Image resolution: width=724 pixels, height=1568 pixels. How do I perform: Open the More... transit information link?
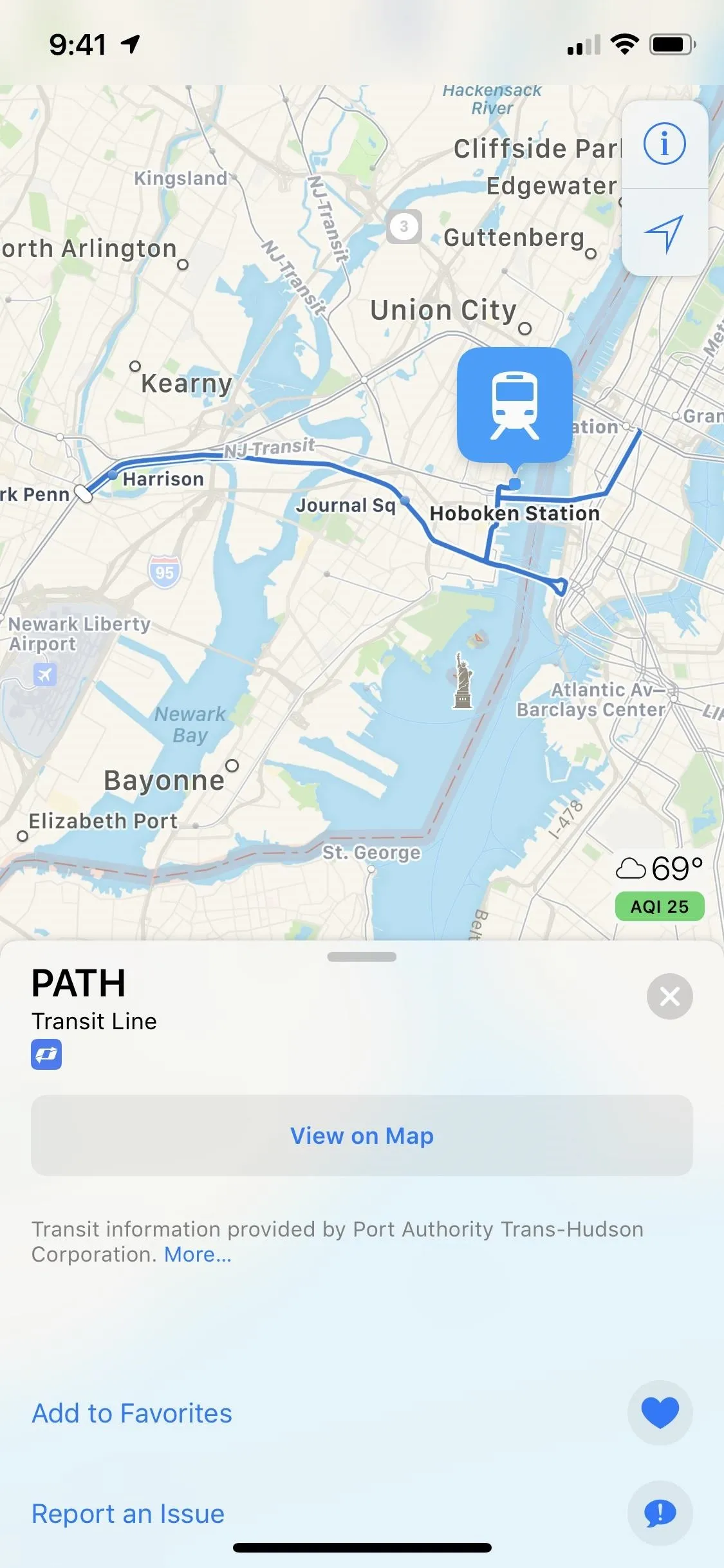pyautogui.click(x=198, y=1255)
